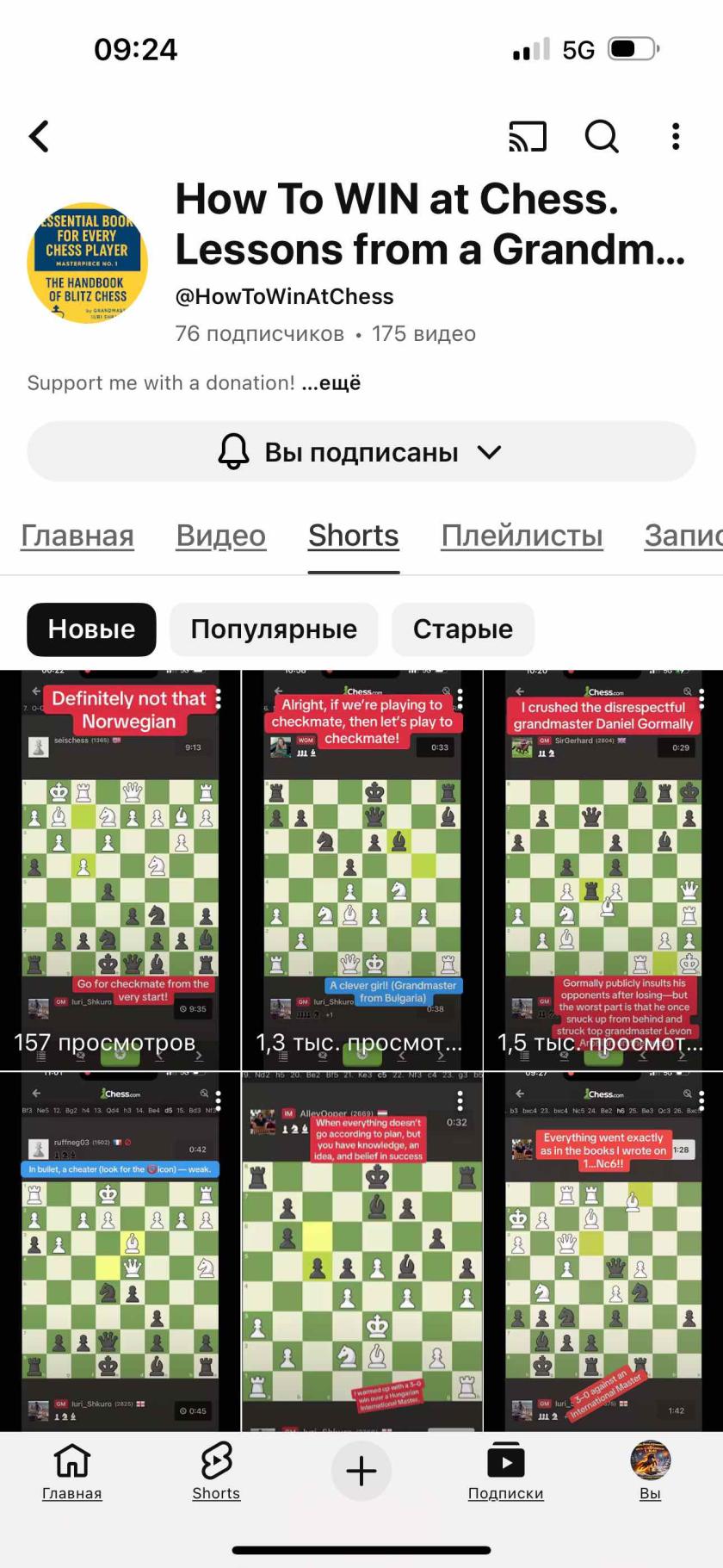The height and width of the screenshot is (1568, 723).
Task: Open the three-dot overflow menu
Action: click(675, 136)
